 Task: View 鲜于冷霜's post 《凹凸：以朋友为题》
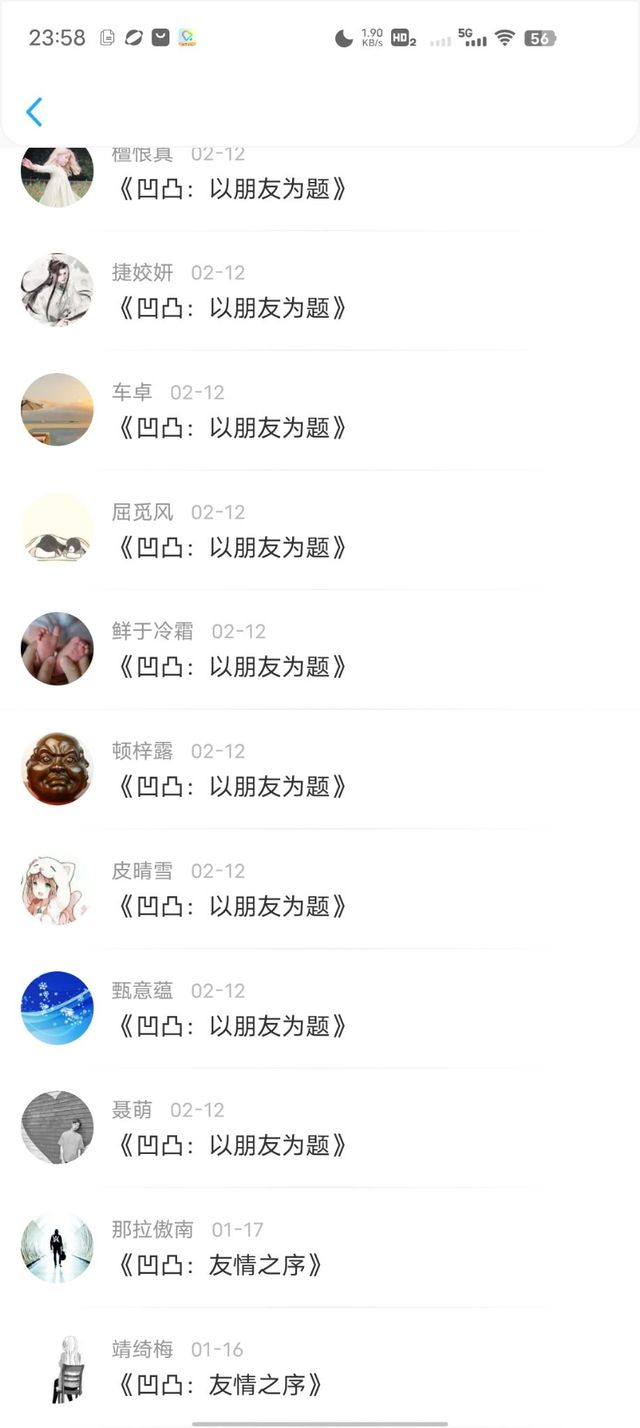point(232,666)
